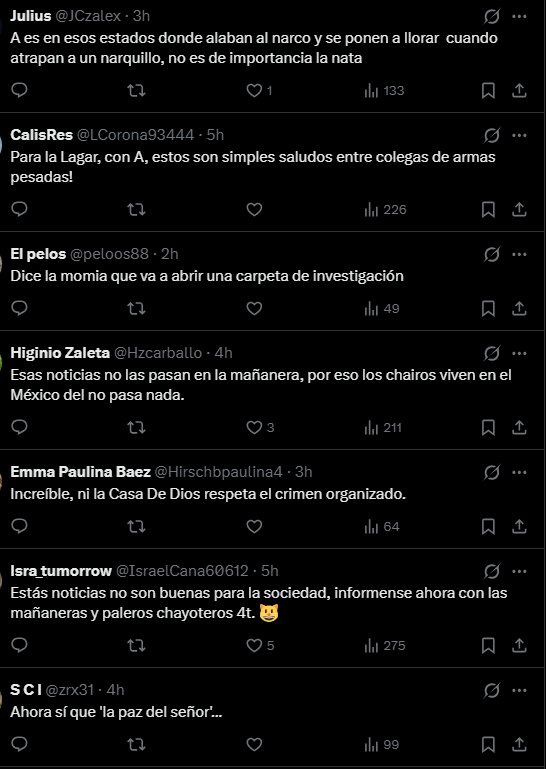
Task: Reply to CalisRes's tweet
Action: pyautogui.click(x=19, y=209)
